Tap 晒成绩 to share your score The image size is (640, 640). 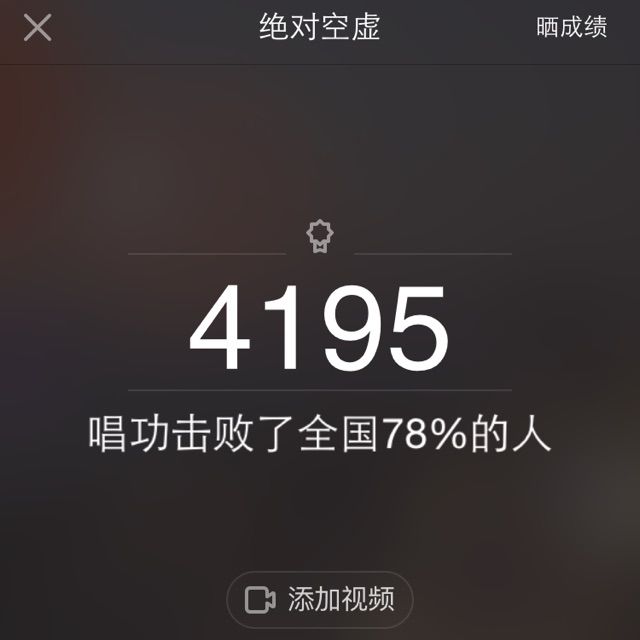pos(571,27)
